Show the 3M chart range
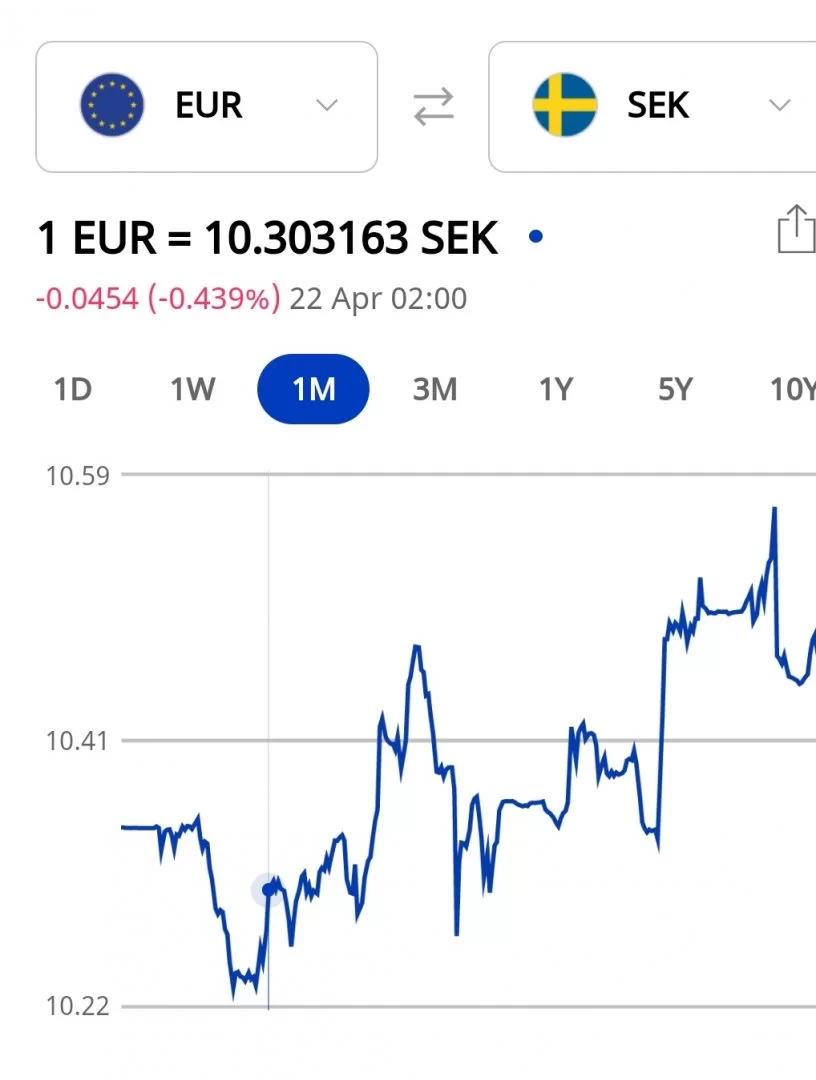Viewport: 816px width, 1080px height. pos(434,389)
